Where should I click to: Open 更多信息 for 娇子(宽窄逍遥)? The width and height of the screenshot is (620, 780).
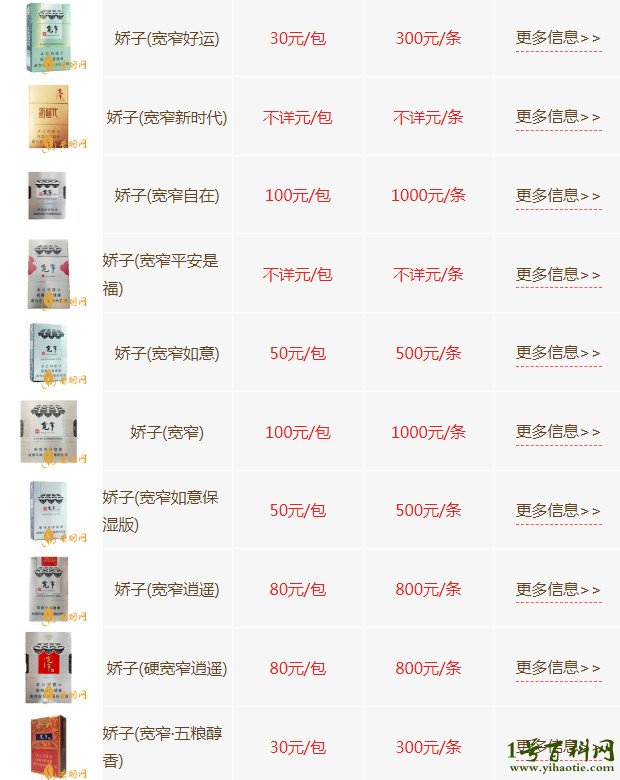(x=558, y=589)
